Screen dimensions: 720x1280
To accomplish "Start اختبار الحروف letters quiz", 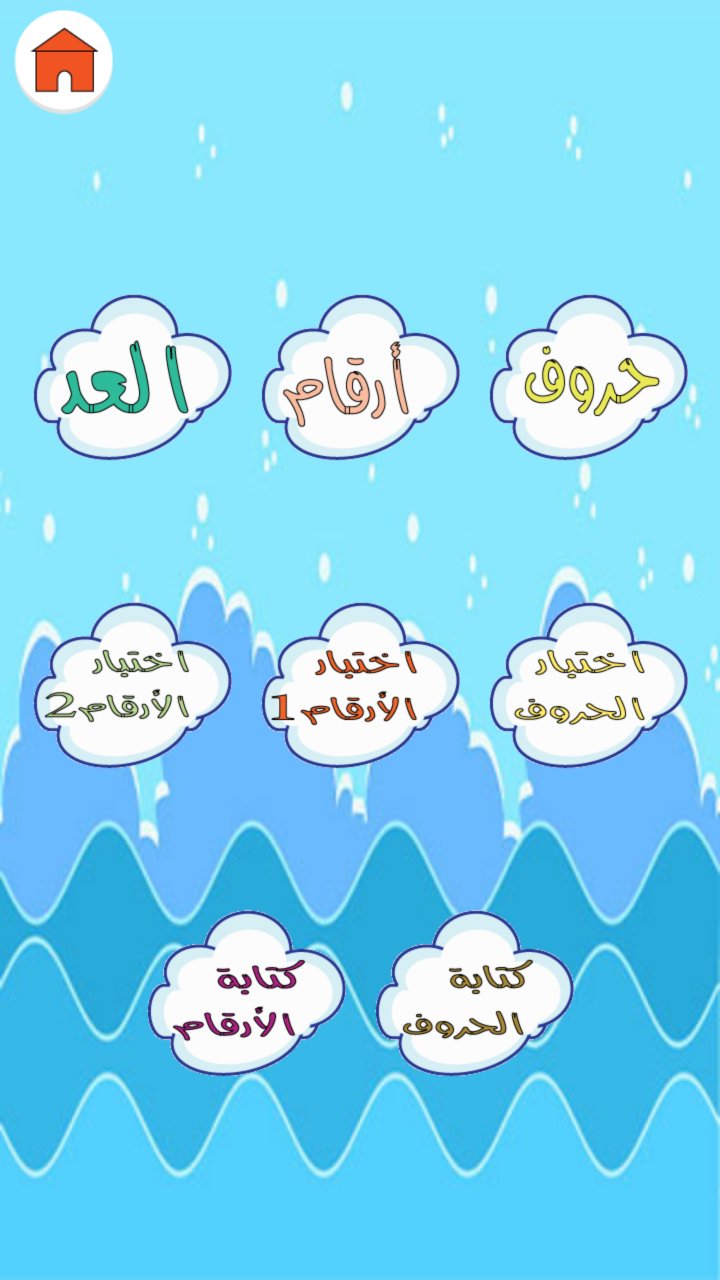I will coord(590,686).
